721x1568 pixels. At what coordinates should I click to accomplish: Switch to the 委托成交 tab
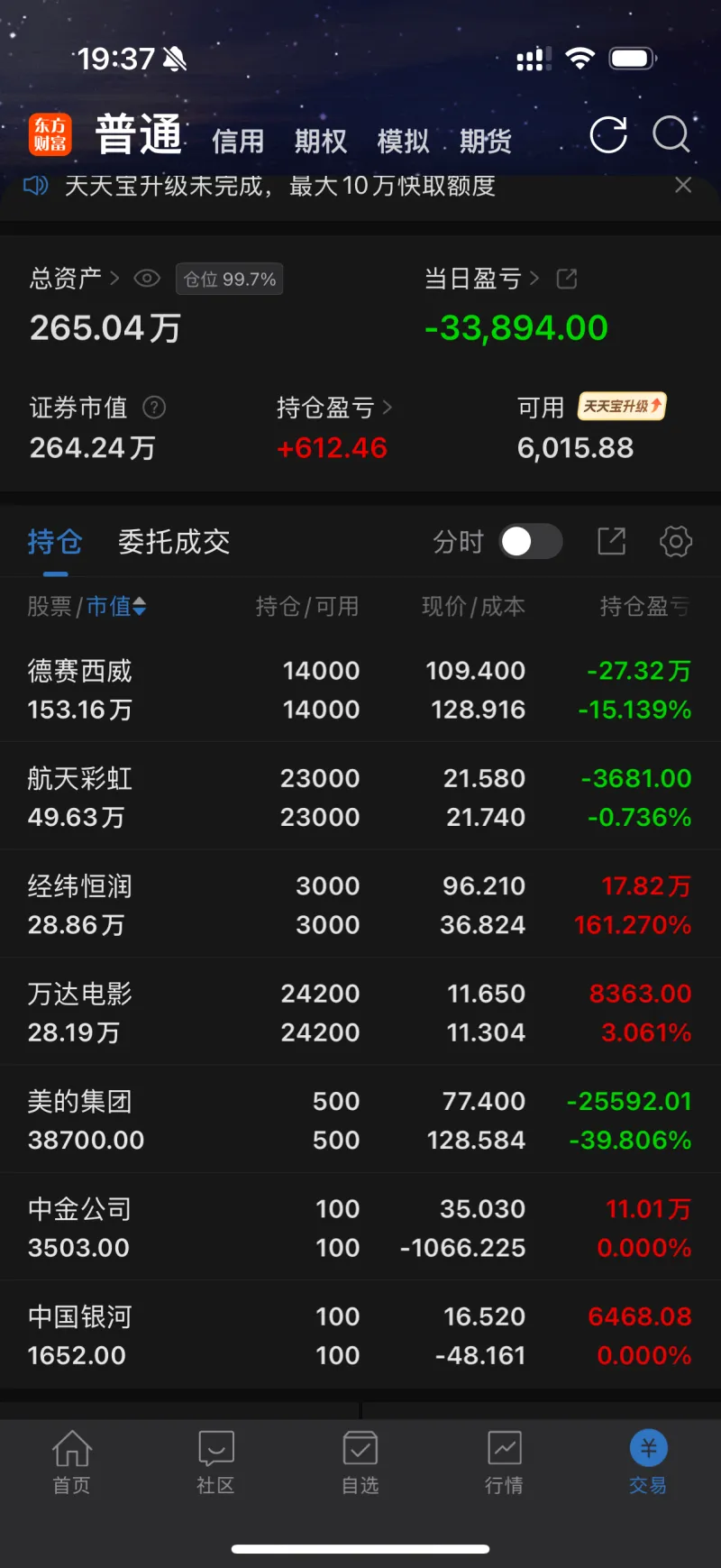point(174,542)
